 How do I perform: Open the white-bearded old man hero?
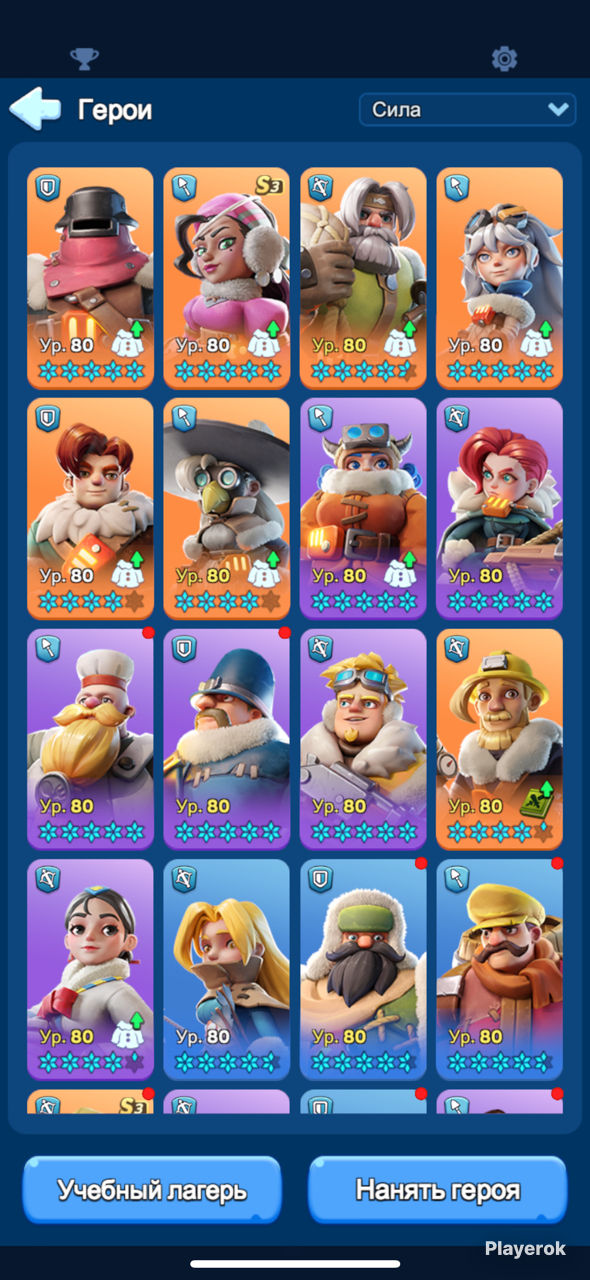(363, 278)
